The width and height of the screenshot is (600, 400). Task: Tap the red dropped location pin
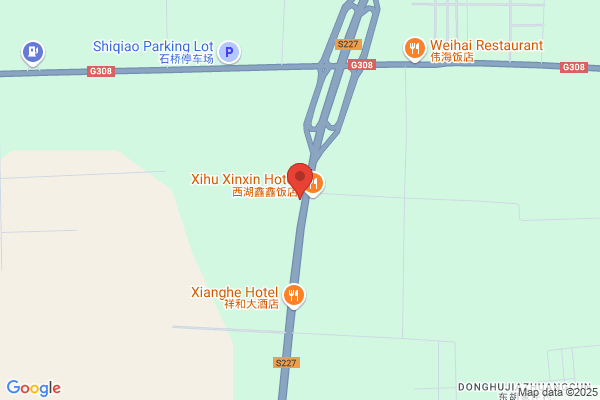pyautogui.click(x=300, y=181)
